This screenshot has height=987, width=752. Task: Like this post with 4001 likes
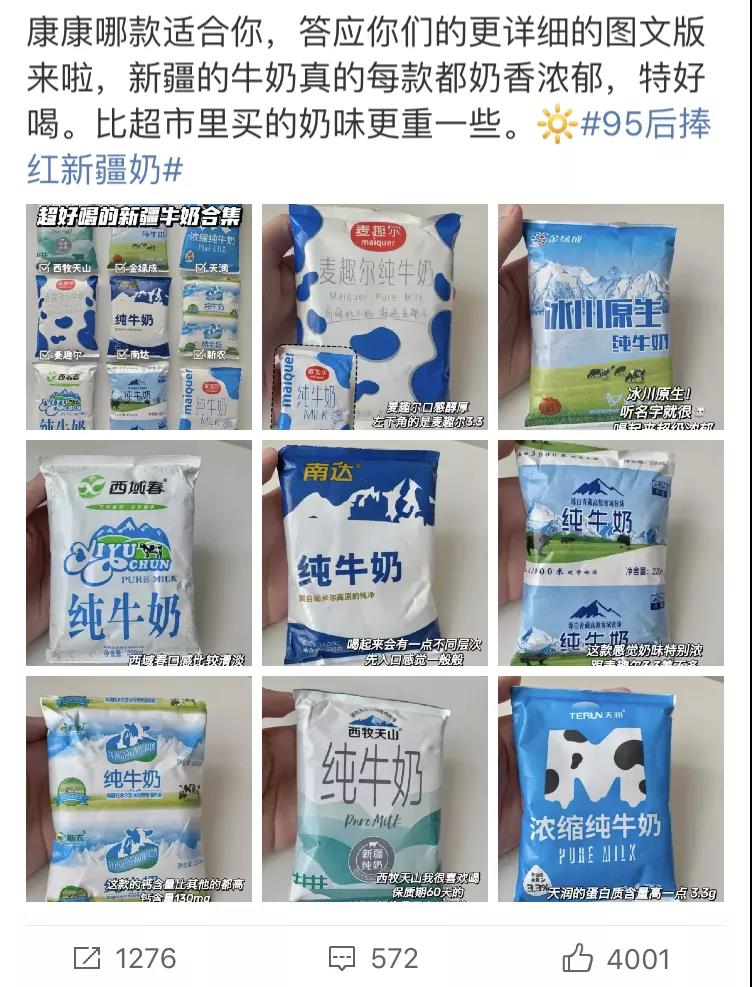pyautogui.click(x=615, y=958)
